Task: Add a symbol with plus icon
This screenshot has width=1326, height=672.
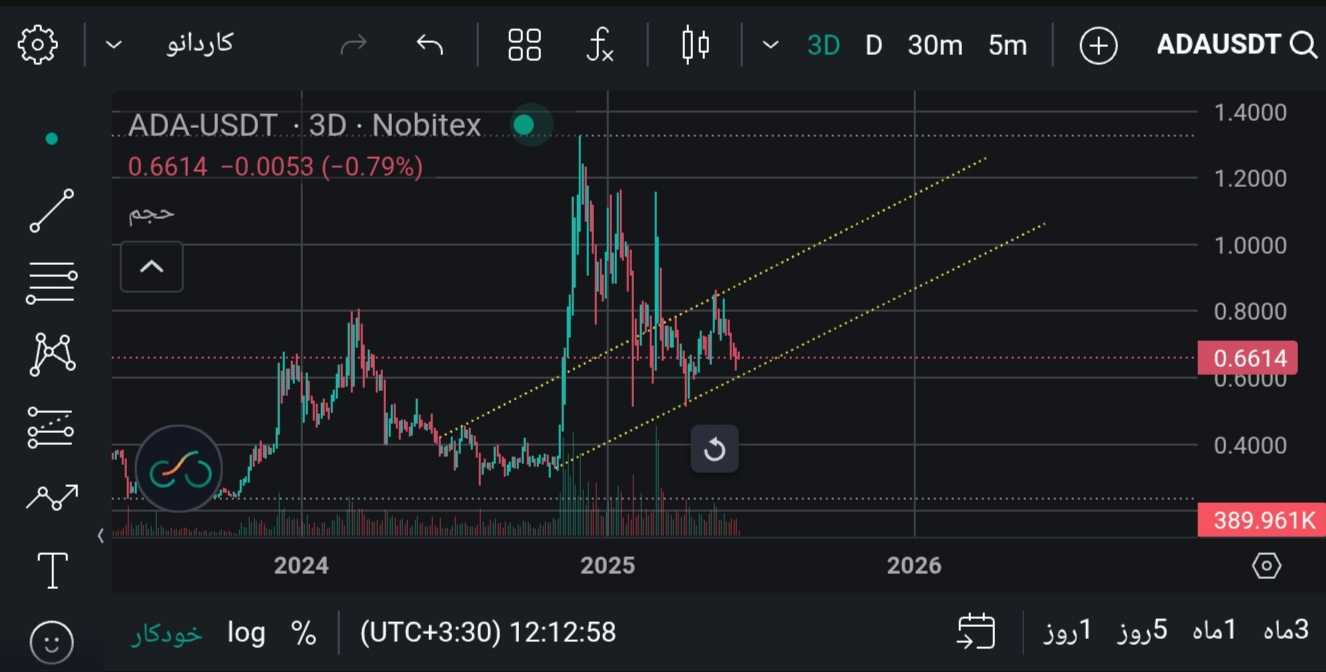Action: coord(1098,45)
